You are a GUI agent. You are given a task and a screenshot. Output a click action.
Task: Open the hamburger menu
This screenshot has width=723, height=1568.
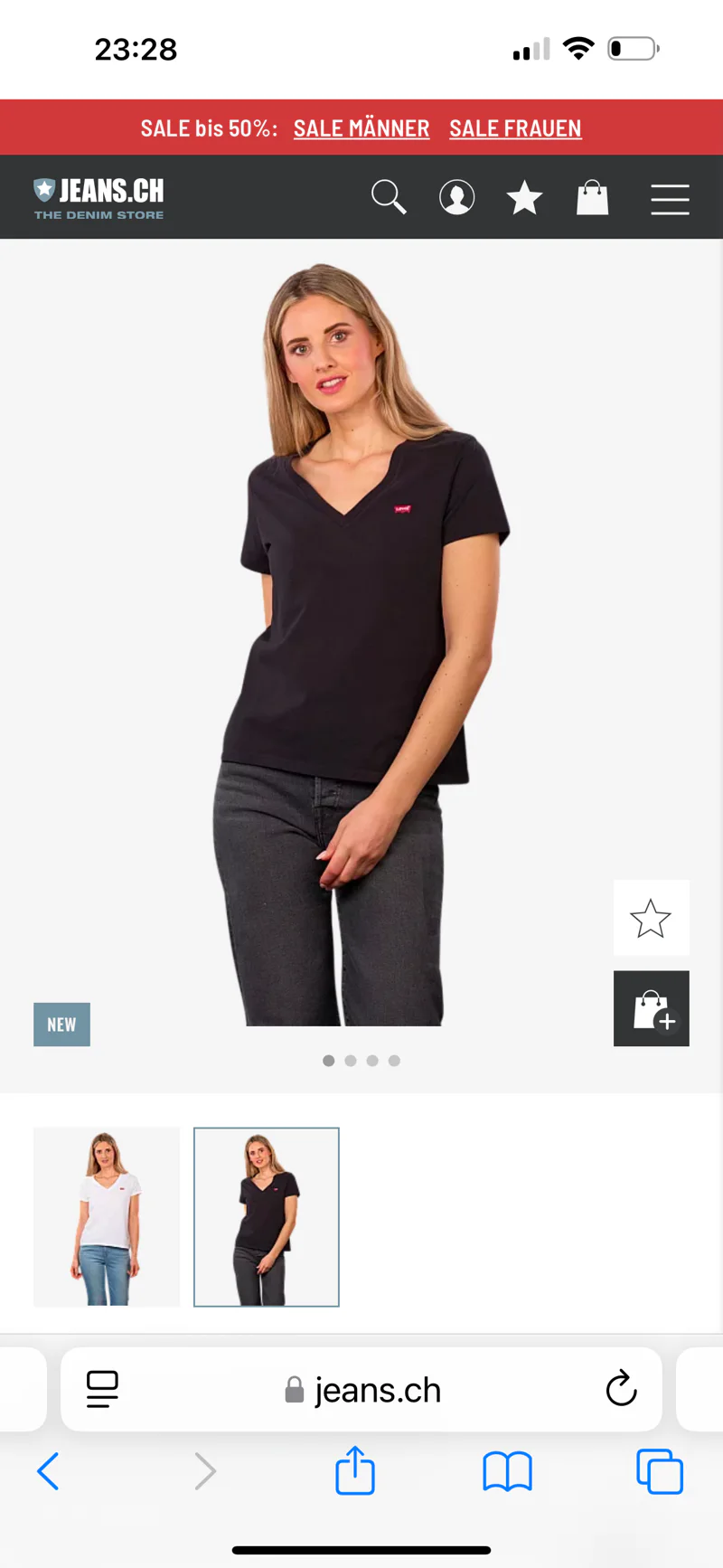pyautogui.click(x=670, y=199)
